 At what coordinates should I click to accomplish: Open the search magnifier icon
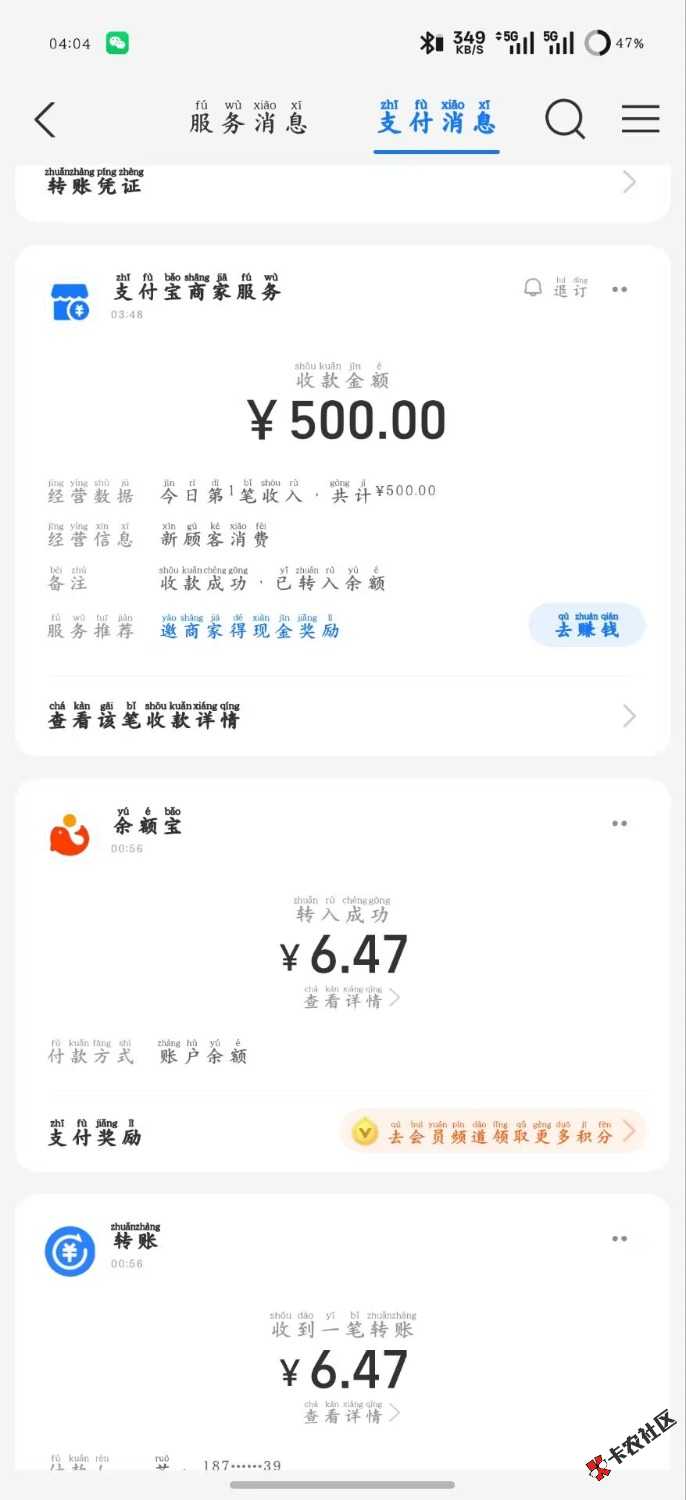(565, 120)
